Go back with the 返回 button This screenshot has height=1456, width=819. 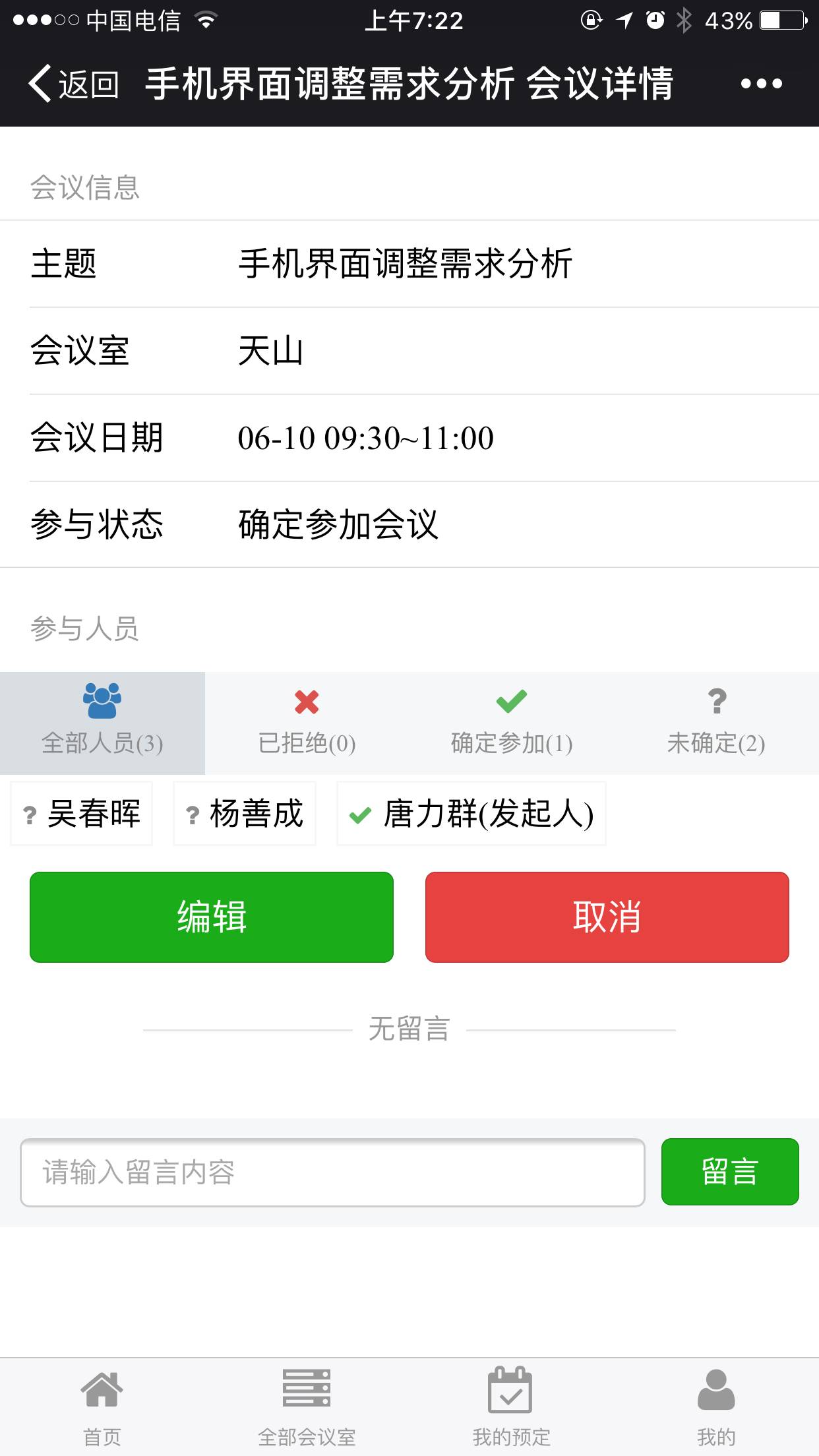[74, 84]
